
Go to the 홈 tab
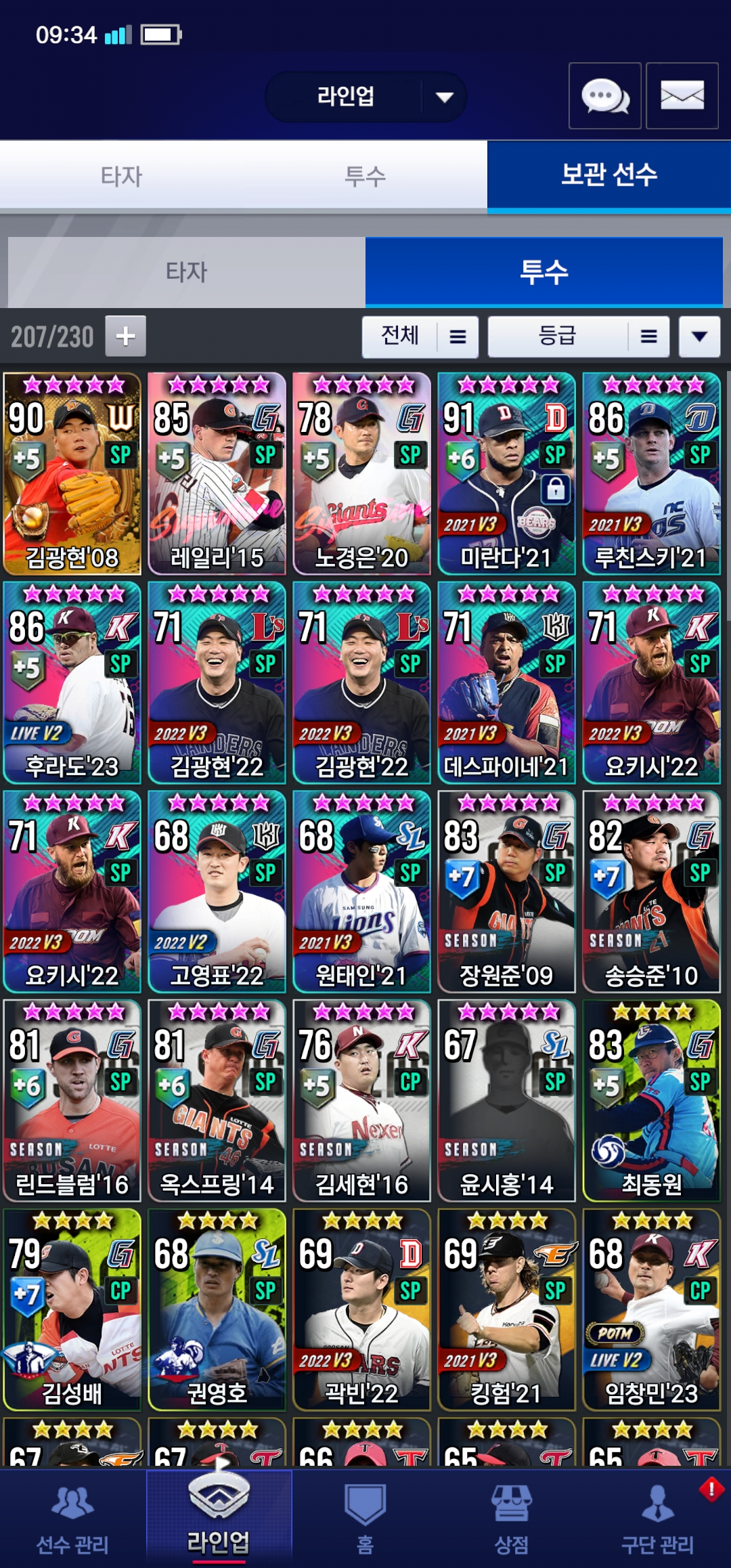tap(365, 1517)
